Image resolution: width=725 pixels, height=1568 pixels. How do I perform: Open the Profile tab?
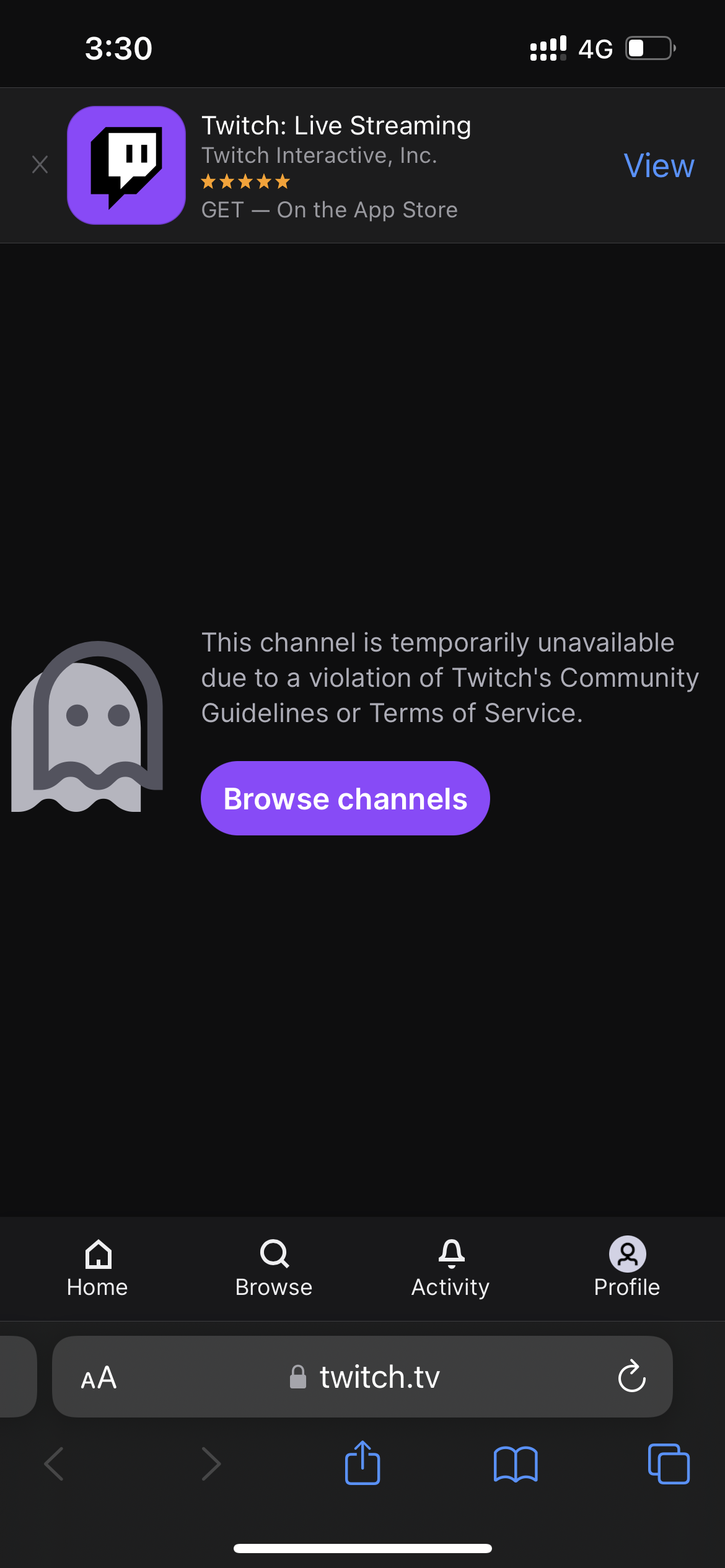[627, 1268]
